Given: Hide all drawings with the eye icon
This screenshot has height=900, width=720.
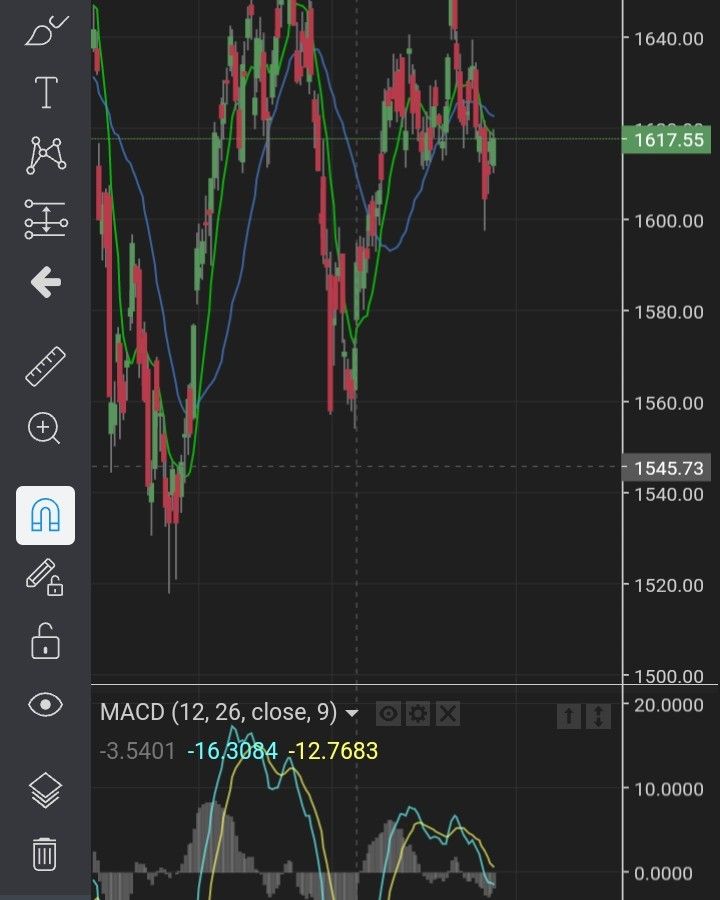Looking at the screenshot, I should 45,705.
